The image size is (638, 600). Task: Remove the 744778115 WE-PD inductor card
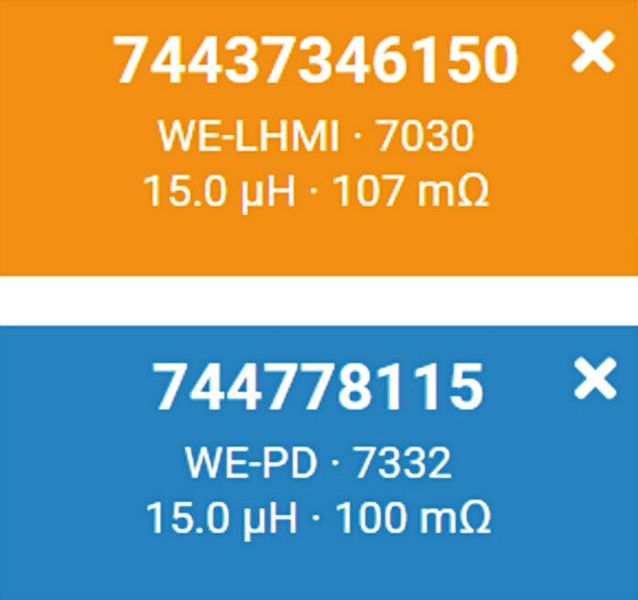(595, 381)
